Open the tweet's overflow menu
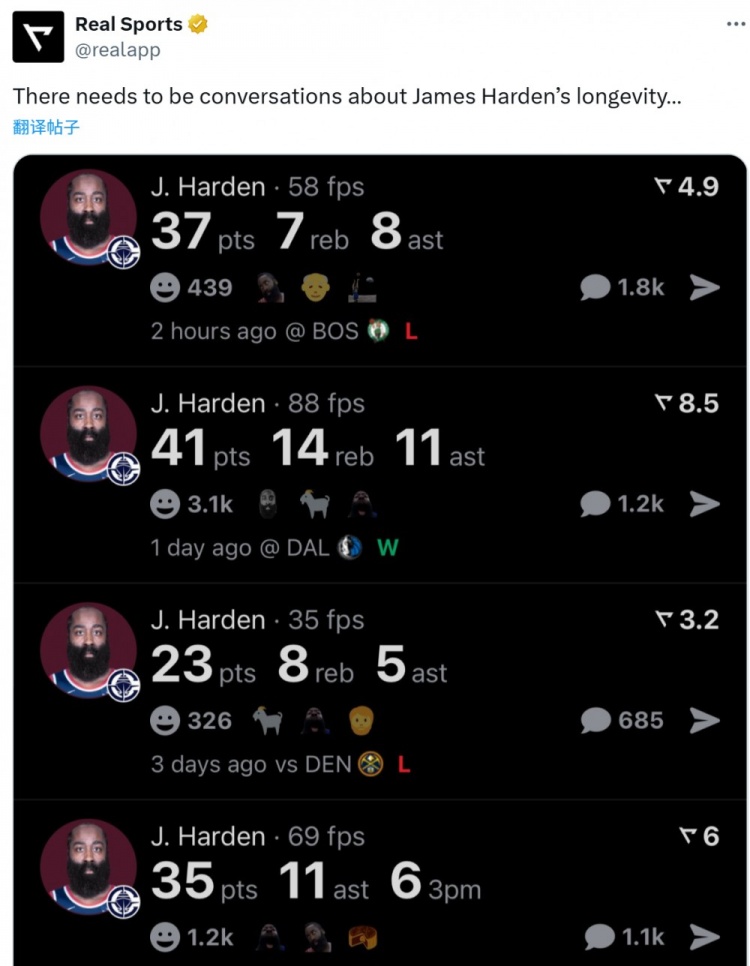750x966 pixels. click(735, 23)
